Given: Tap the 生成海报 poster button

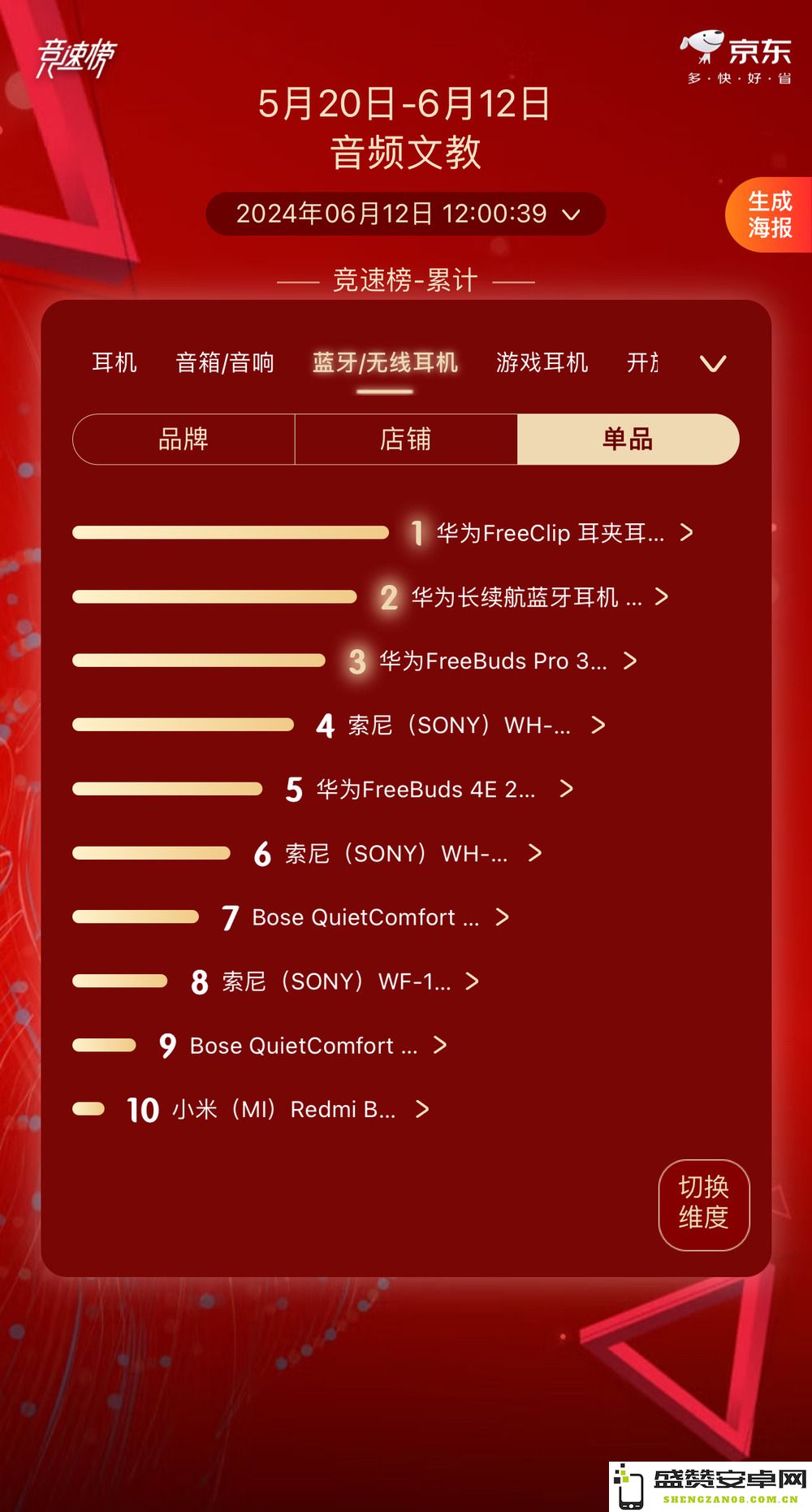Looking at the screenshot, I should point(768,214).
